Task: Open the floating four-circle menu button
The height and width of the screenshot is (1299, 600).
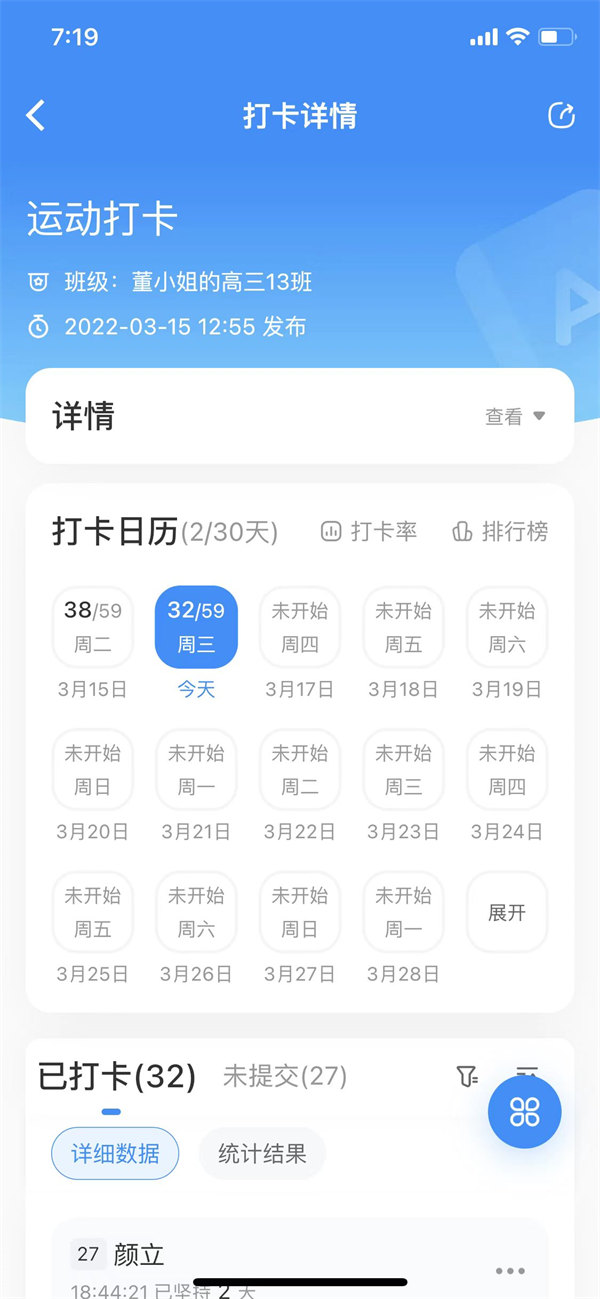Action: pos(525,1112)
